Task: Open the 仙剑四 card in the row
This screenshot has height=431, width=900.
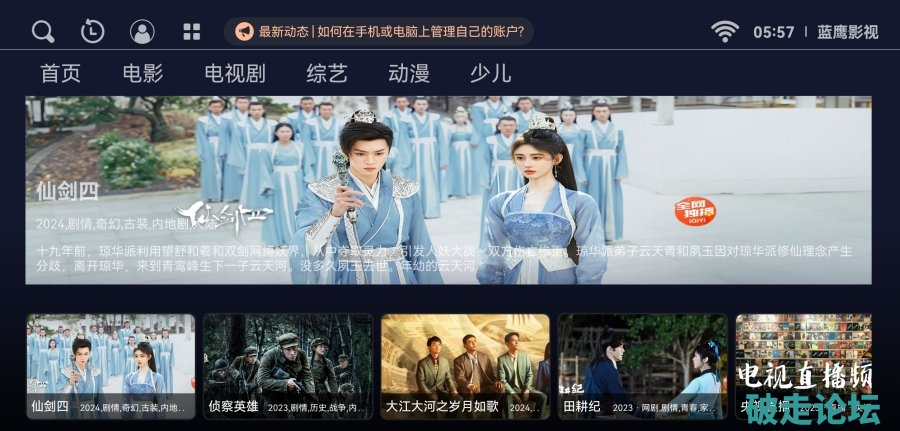Action: tap(111, 365)
